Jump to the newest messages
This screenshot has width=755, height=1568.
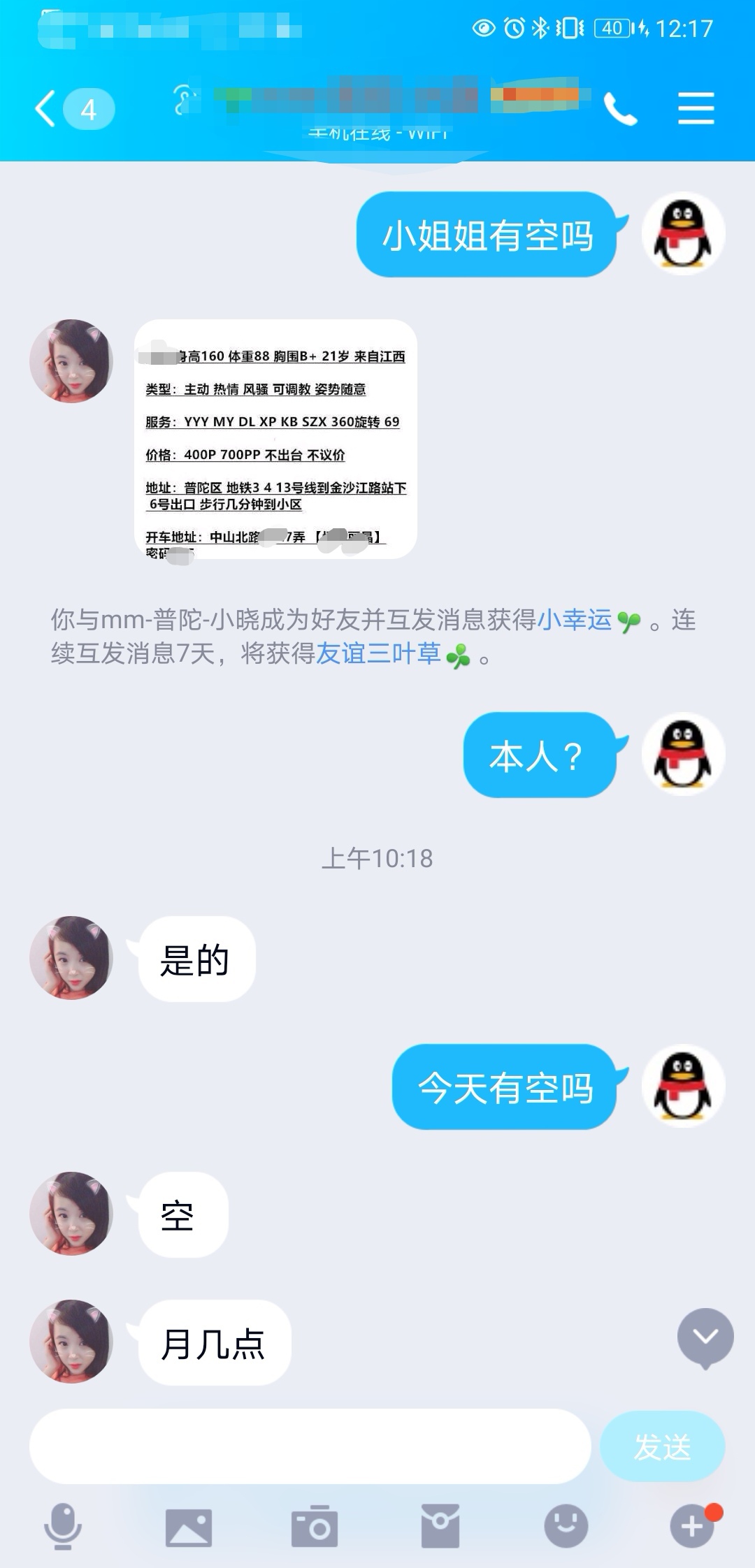pyautogui.click(x=705, y=1337)
